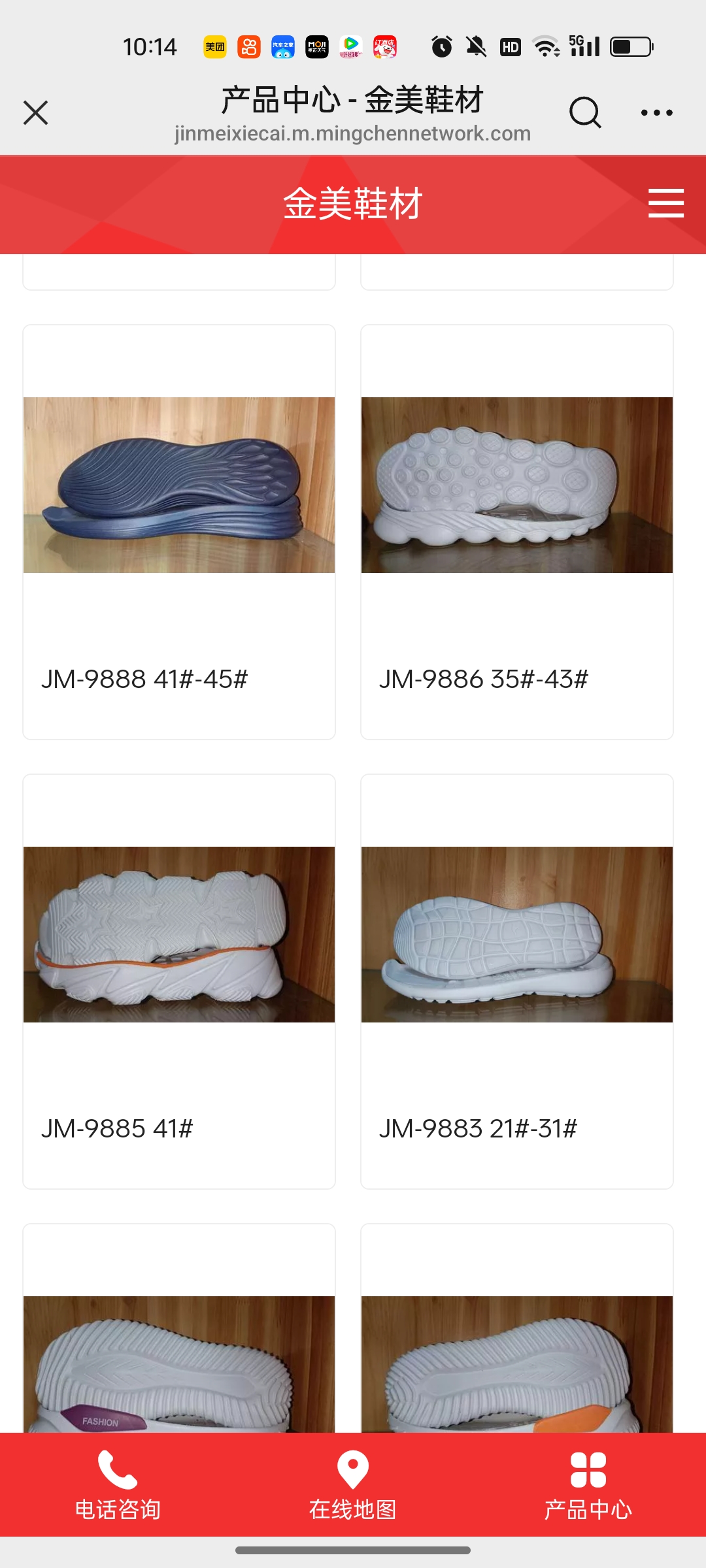View product JM-9885 41#
The height and width of the screenshot is (1568, 706).
tap(179, 981)
